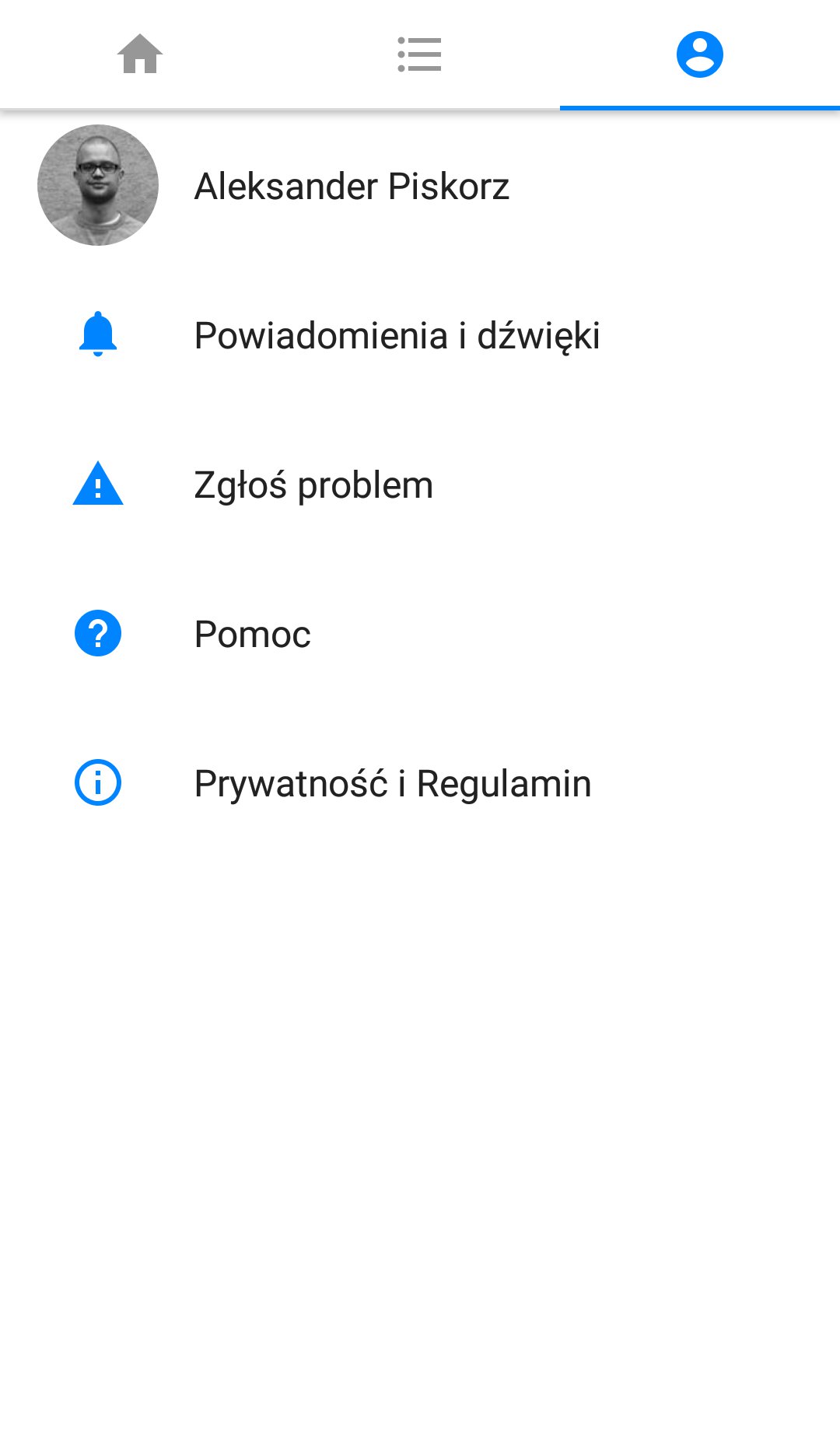840x1445 pixels.
Task: Open Aleksander Piskorz profile row
Action: 352,187
